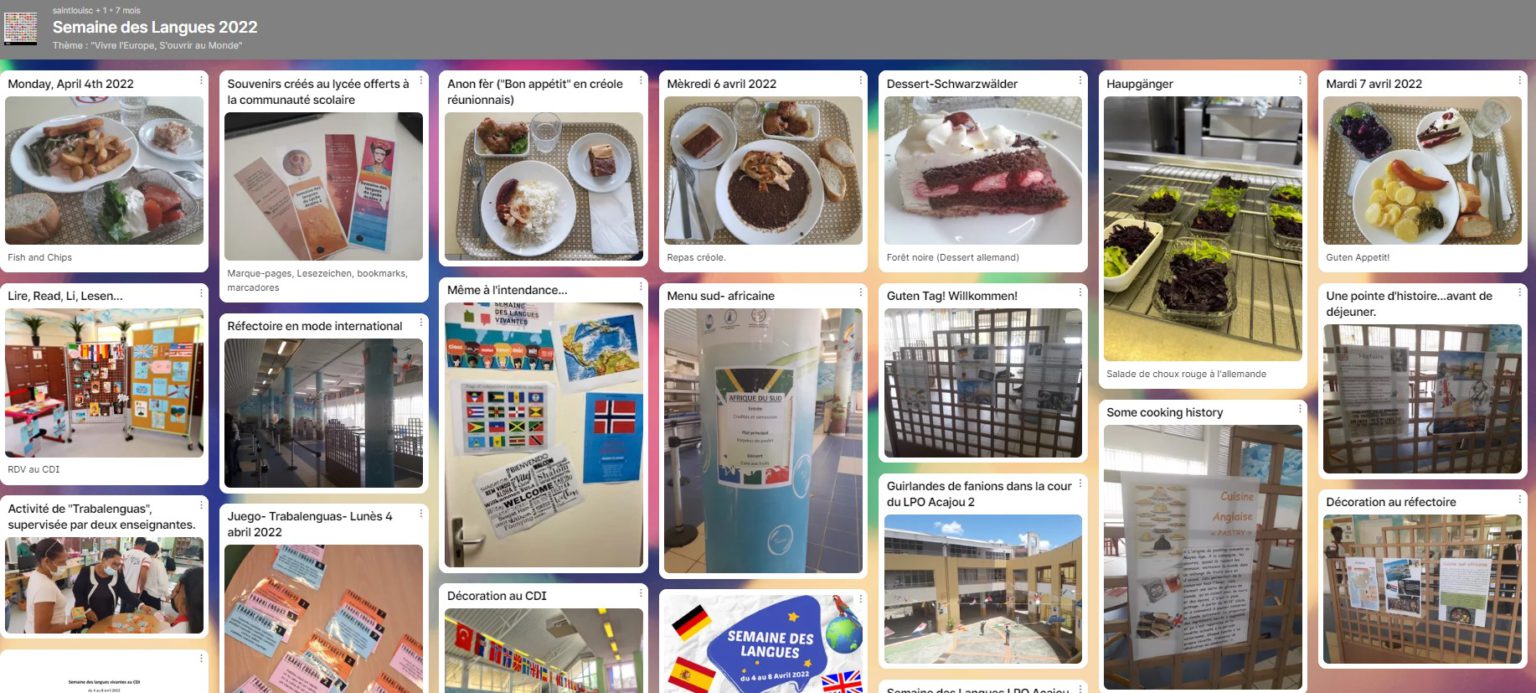View the 'Menu sud- africaine' post
The height and width of the screenshot is (693, 1536).
coord(763,440)
